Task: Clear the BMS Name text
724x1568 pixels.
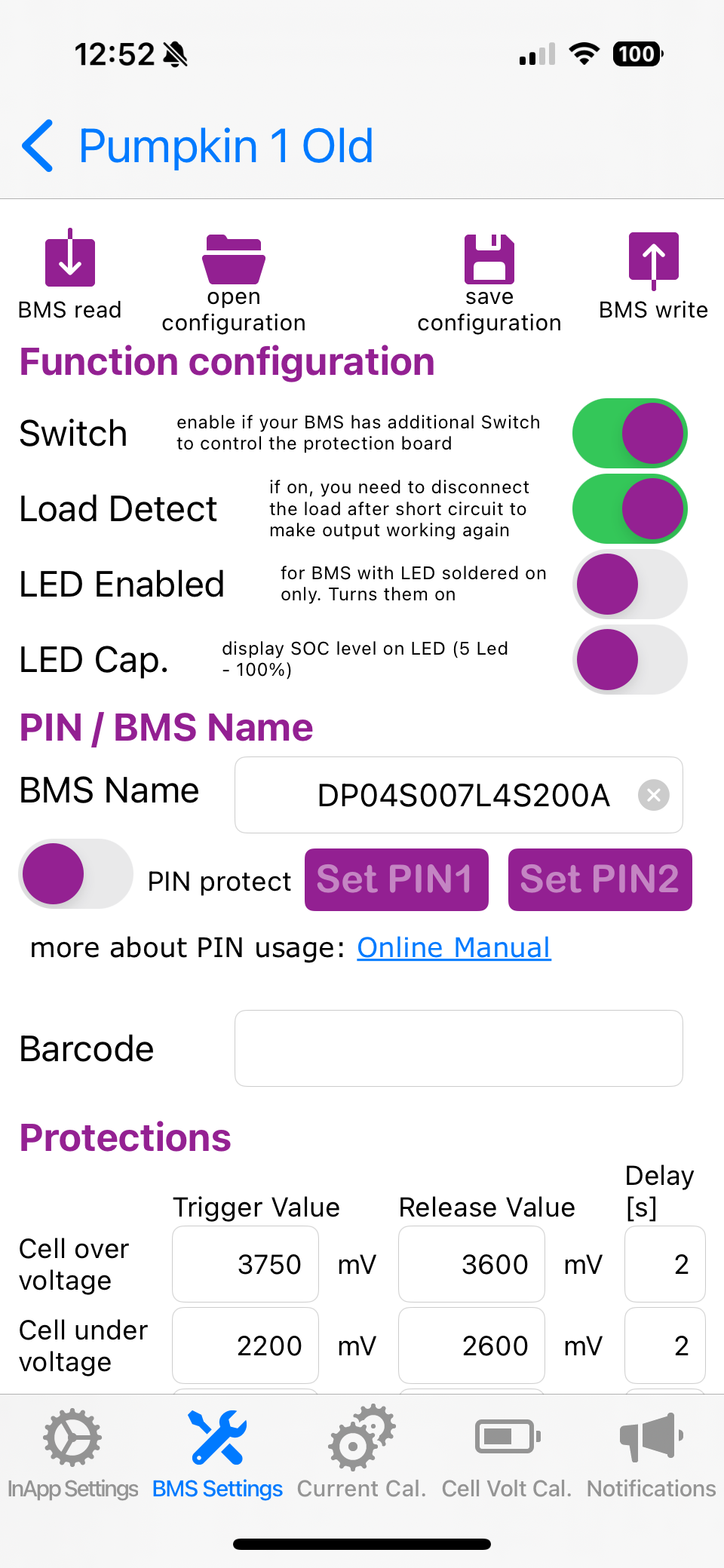Action: coord(654,795)
